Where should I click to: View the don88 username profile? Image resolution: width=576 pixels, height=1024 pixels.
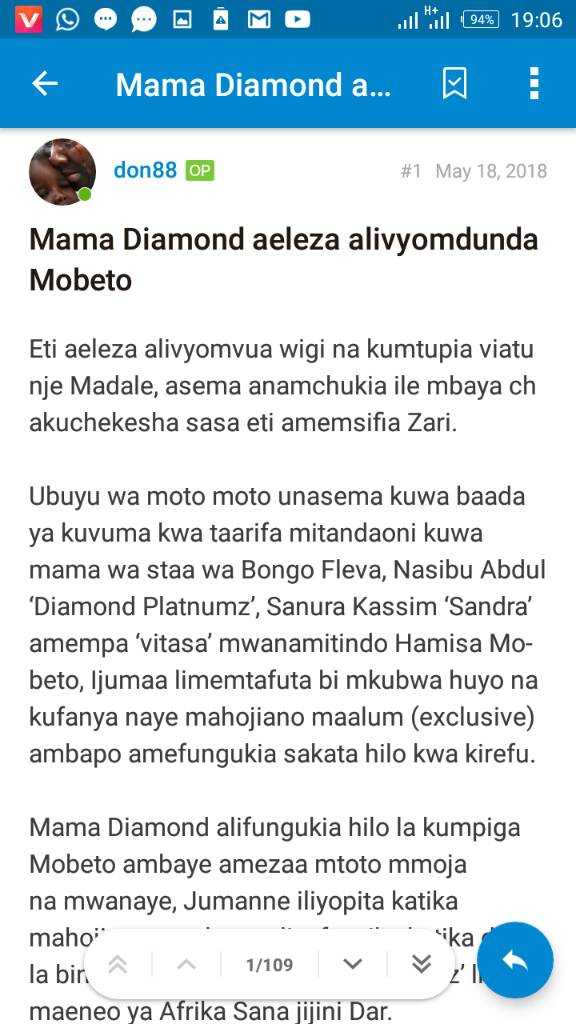pos(145,170)
